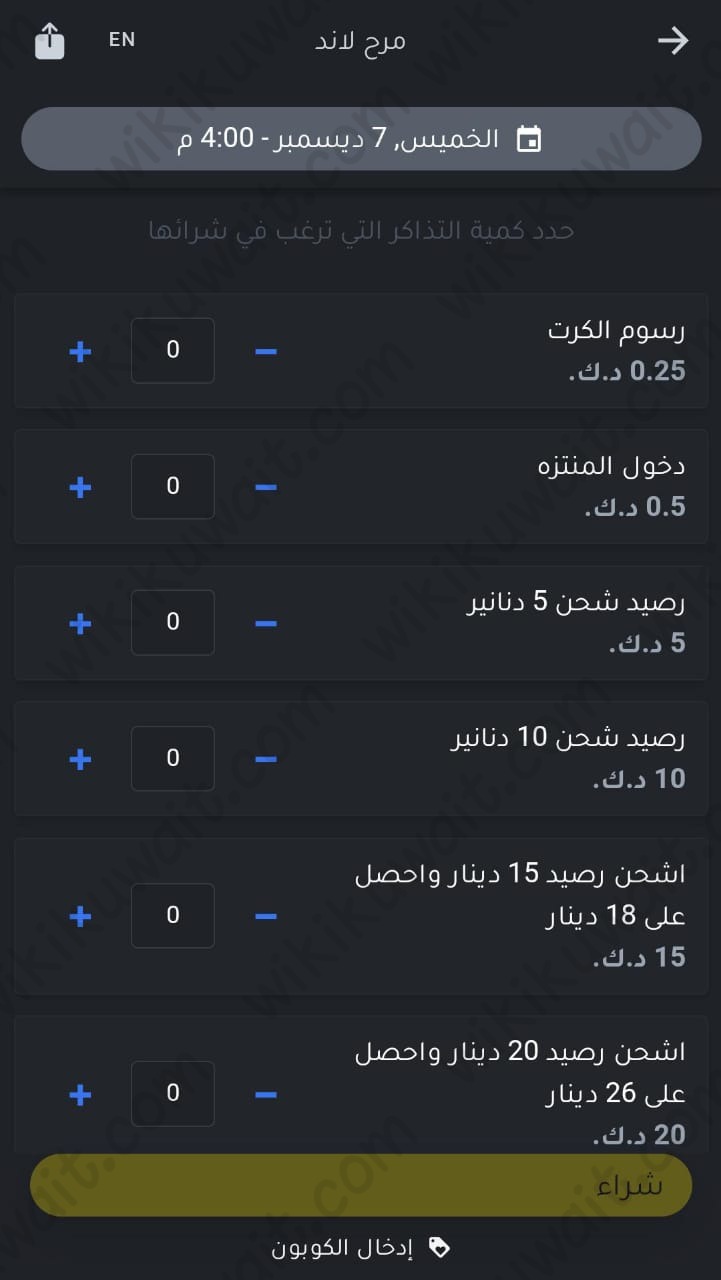Switch language by tapping EN

coord(122,40)
